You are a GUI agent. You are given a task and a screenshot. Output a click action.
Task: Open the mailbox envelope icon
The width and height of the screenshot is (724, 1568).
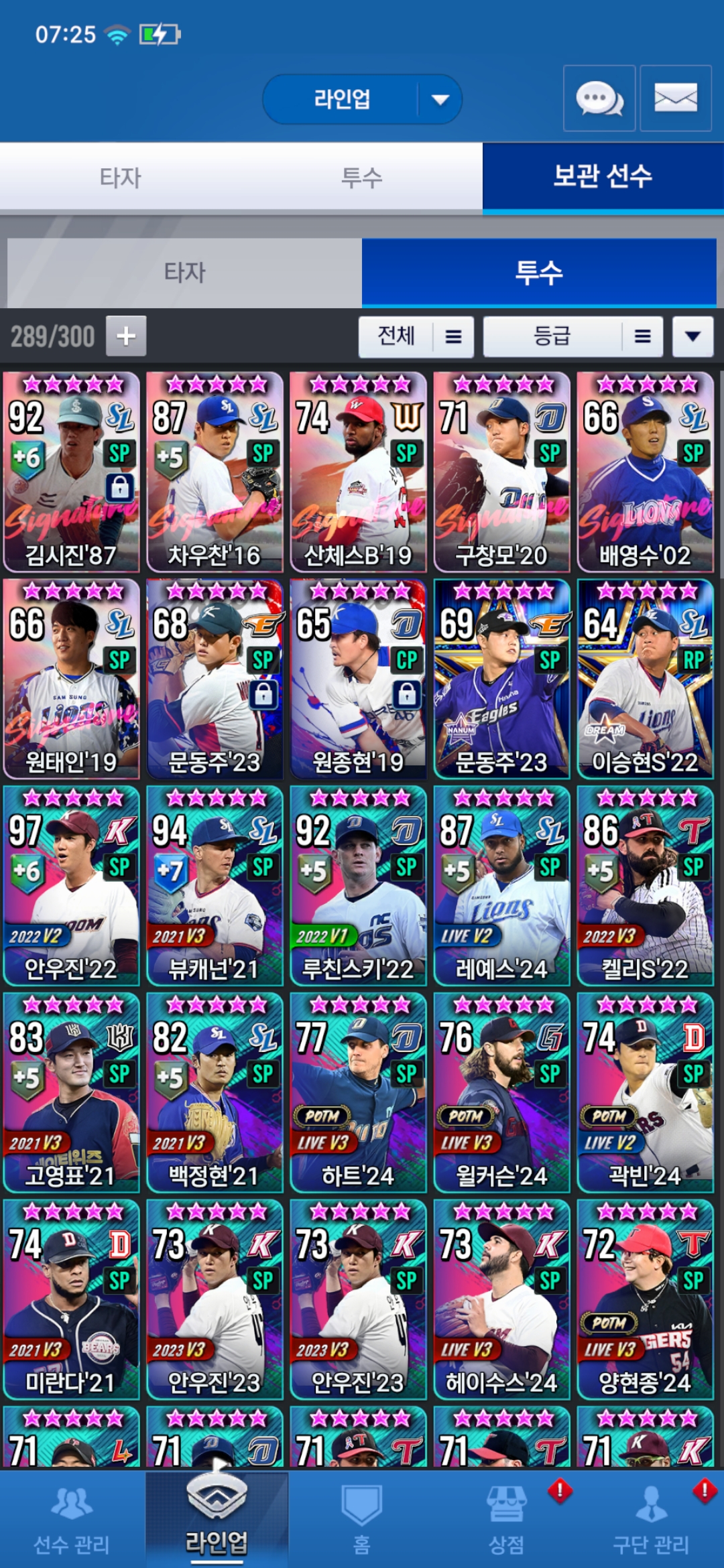point(675,99)
